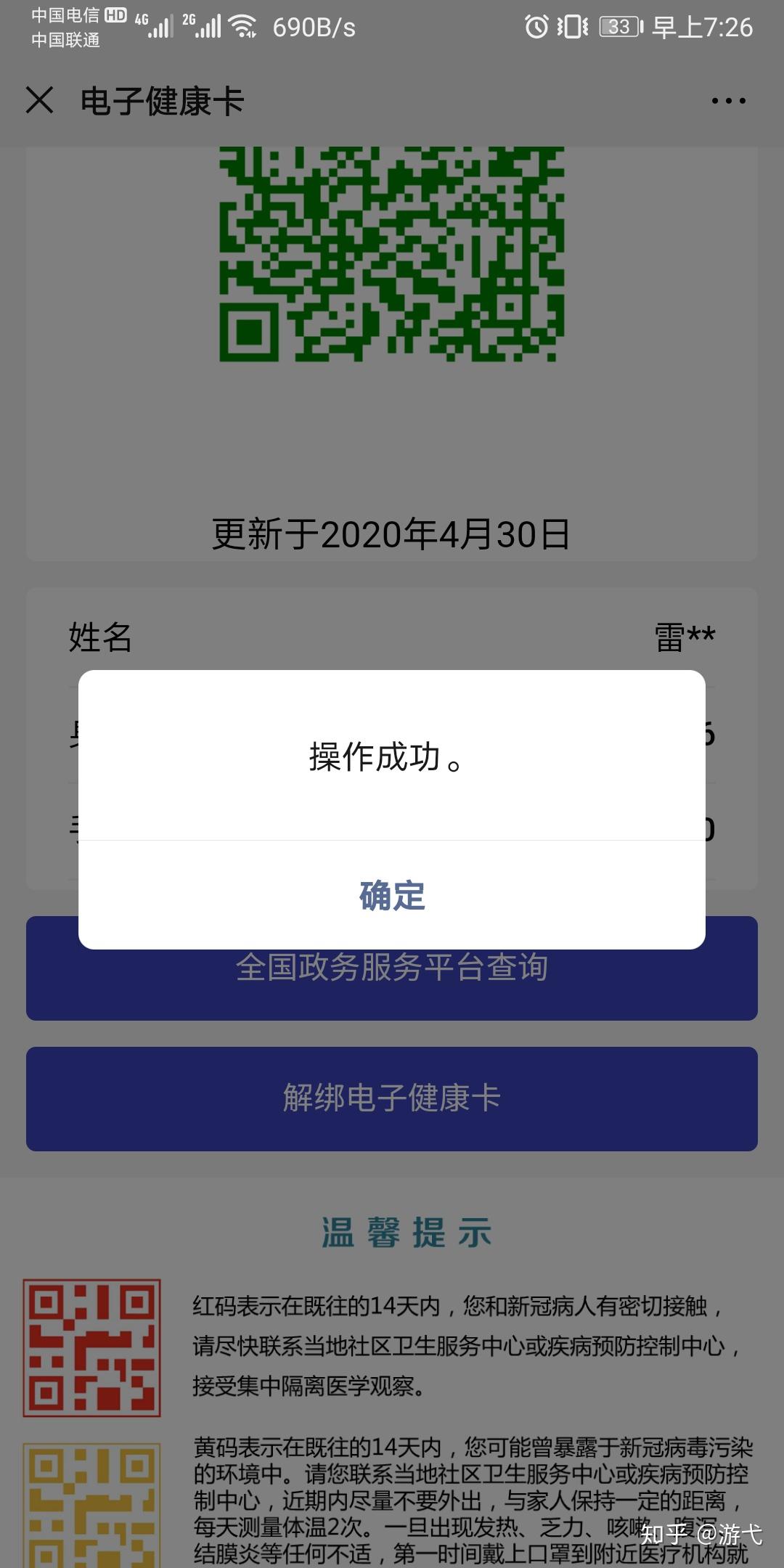Image resolution: width=784 pixels, height=1568 pixels.
Task: Close the 电子健康卡 page
Action: (40, 100)
